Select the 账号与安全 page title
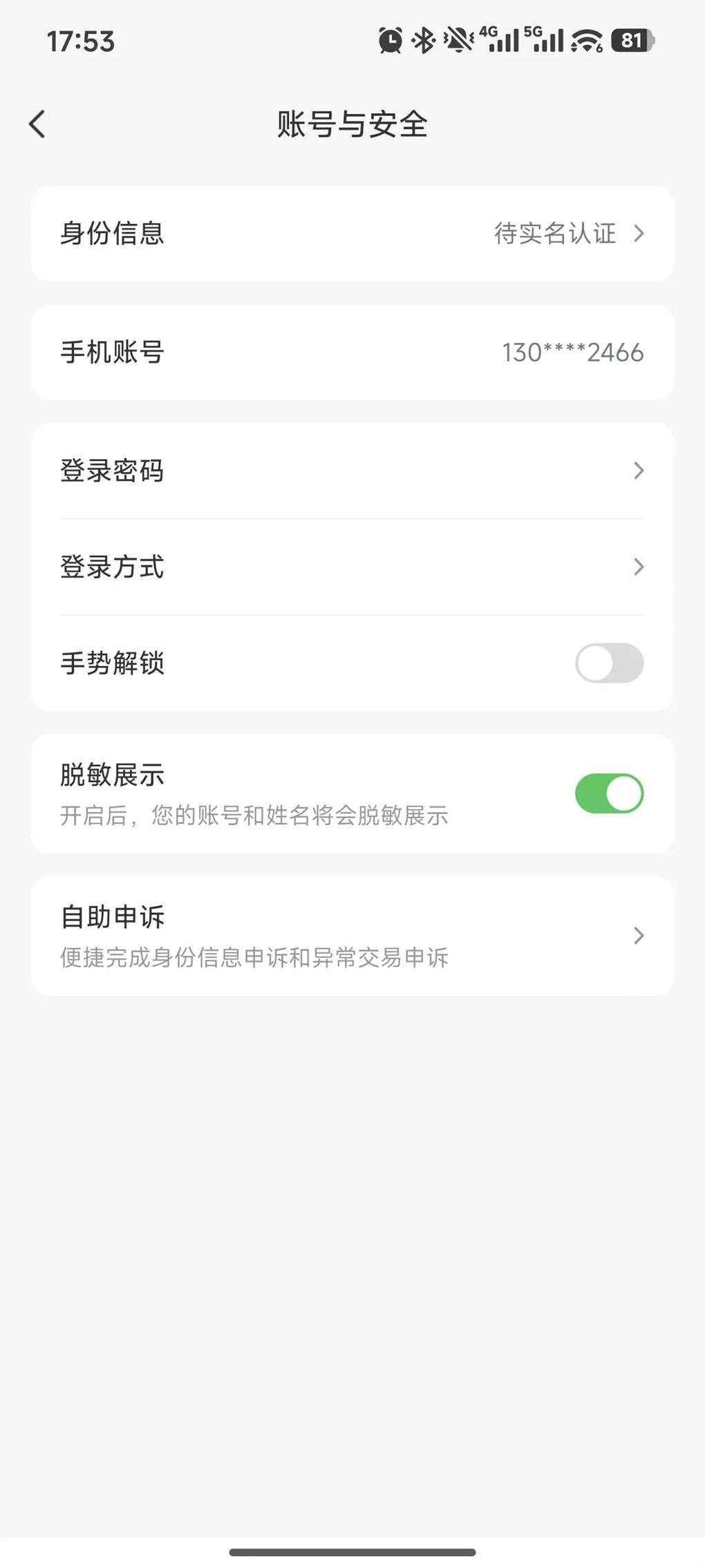Image resolution: width=705 pixels, height=1568 pixels. pos(352,124)
